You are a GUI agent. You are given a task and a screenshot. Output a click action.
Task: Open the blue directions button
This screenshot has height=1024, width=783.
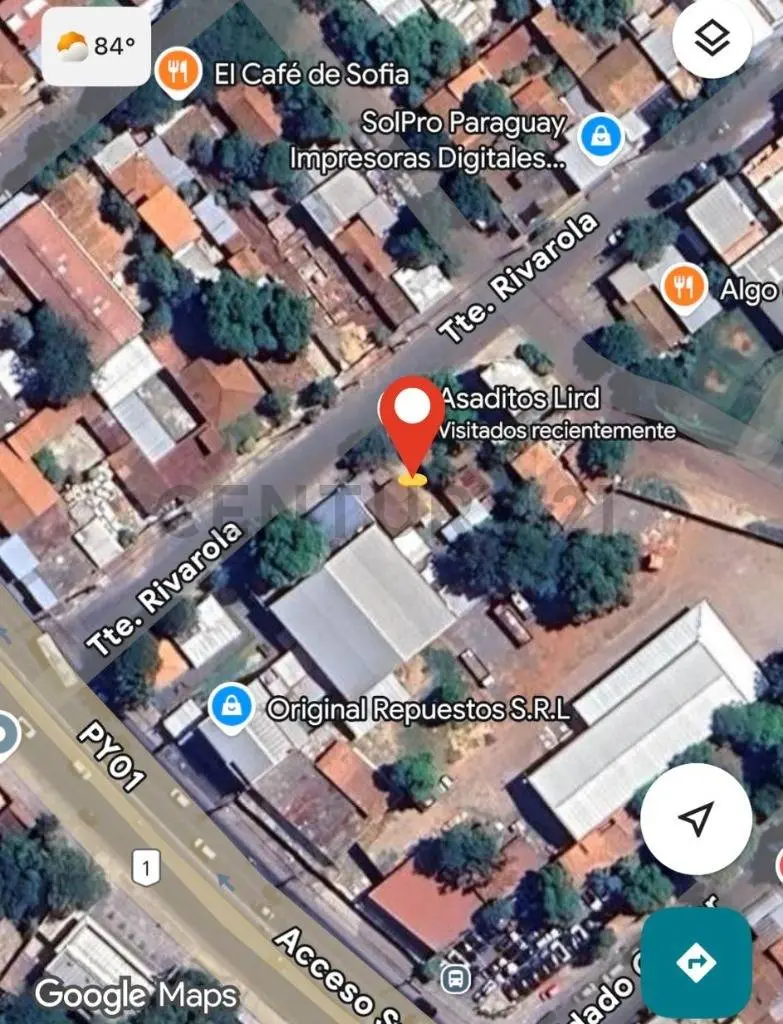tap(696, 962)
